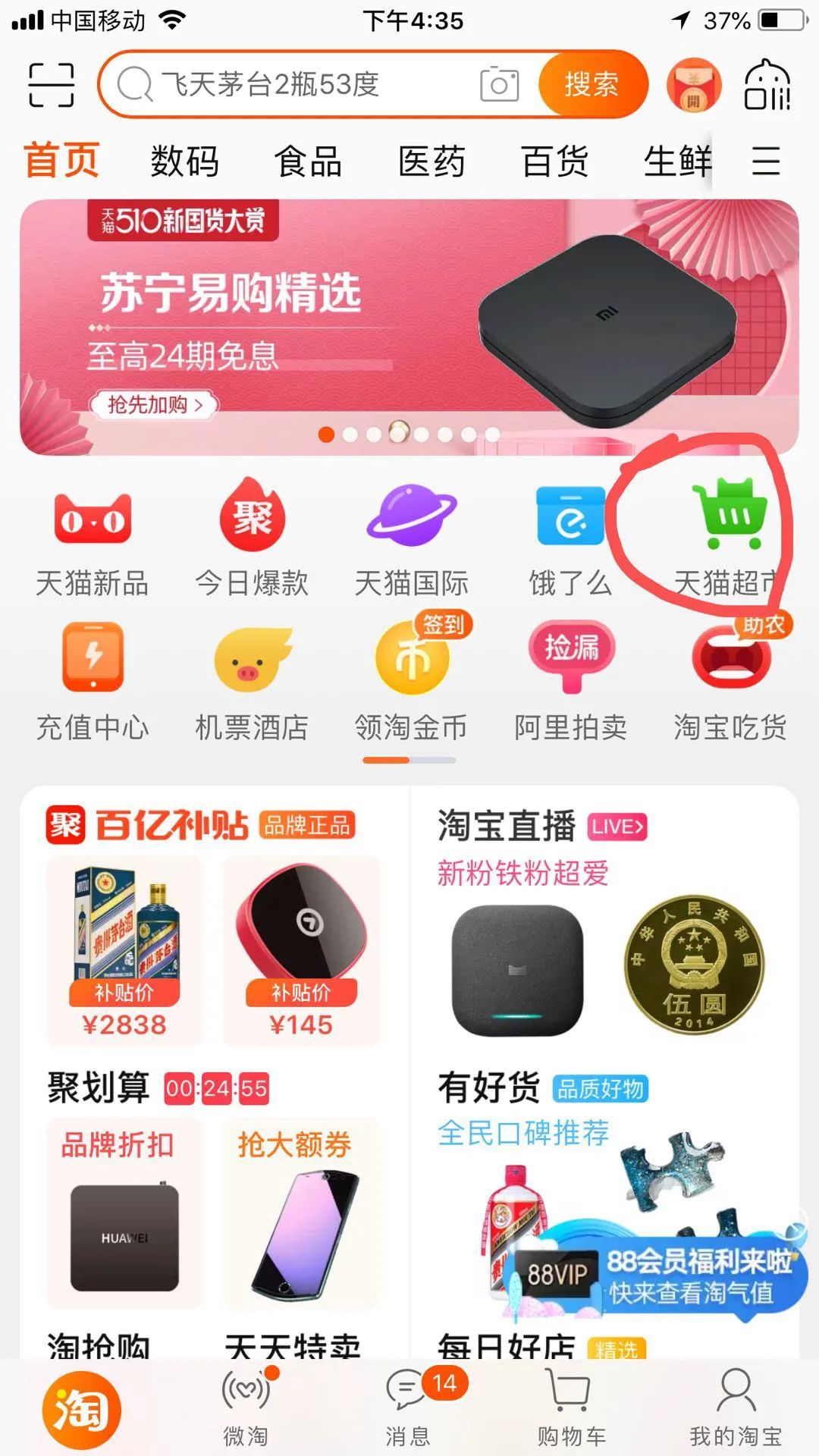Open camera search inside the search bar
This screenshot has width=819, height=1456.
(x=497, y=84)
